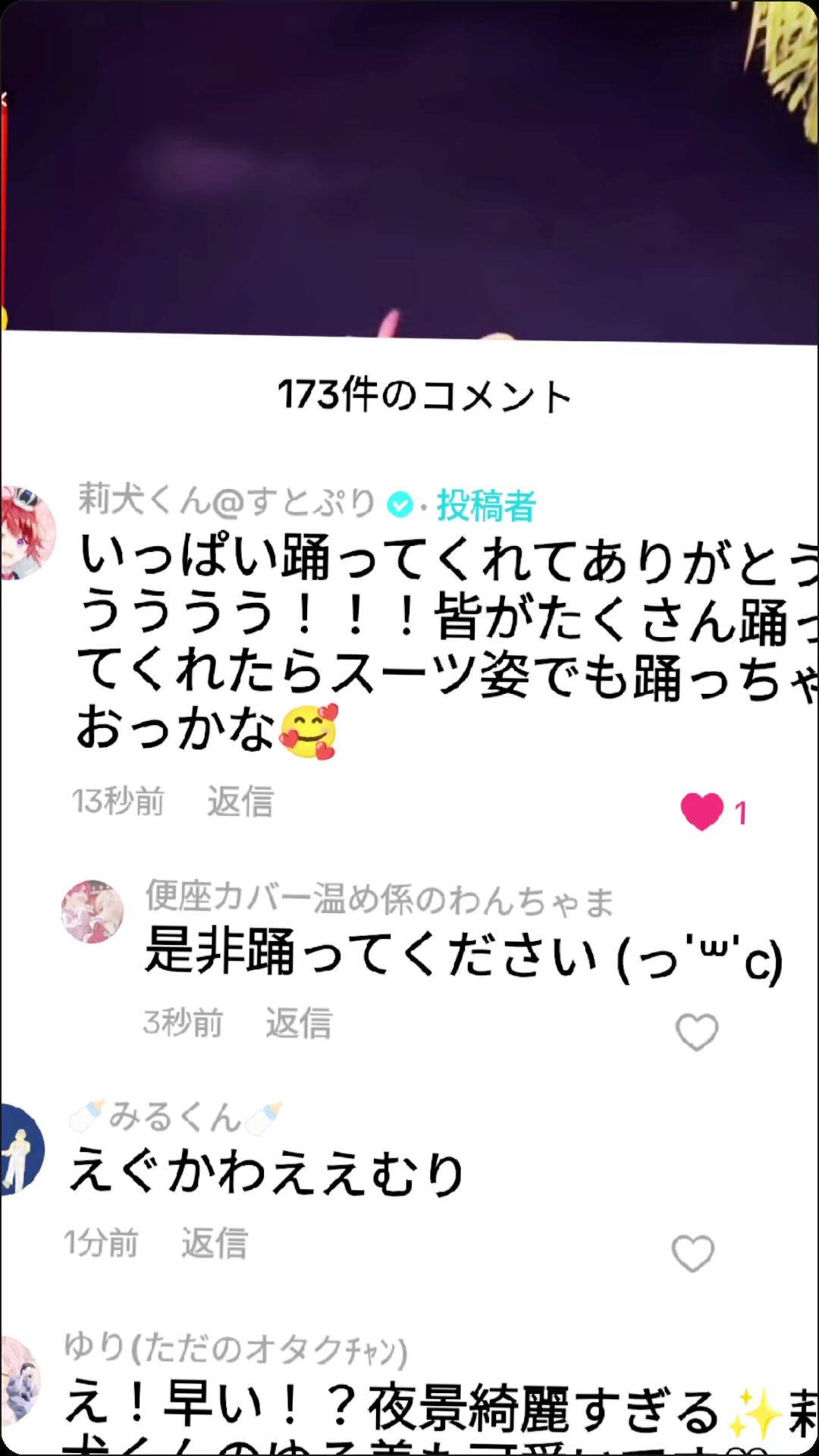Viewport: 819px width, 1456px height.
Task: Reply to 莉犬くん's comment (返信)
Action: click(x=240, y=802)
